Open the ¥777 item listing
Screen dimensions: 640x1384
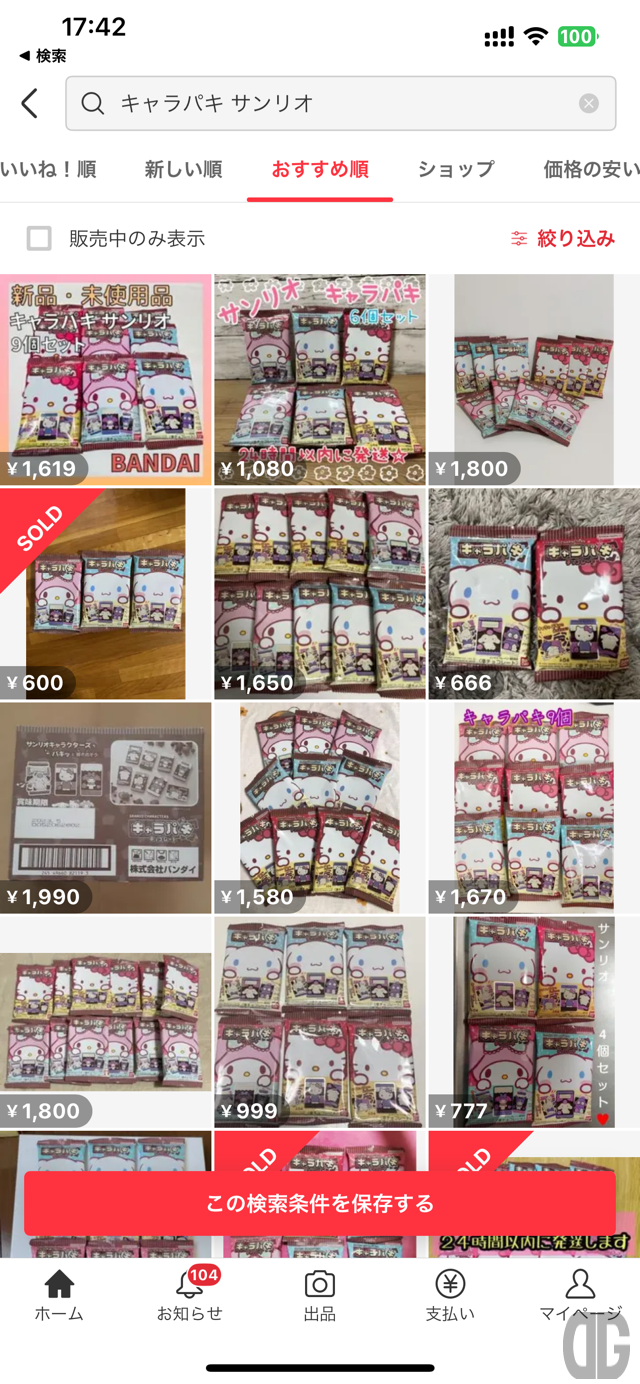(x=533, y=1021)
